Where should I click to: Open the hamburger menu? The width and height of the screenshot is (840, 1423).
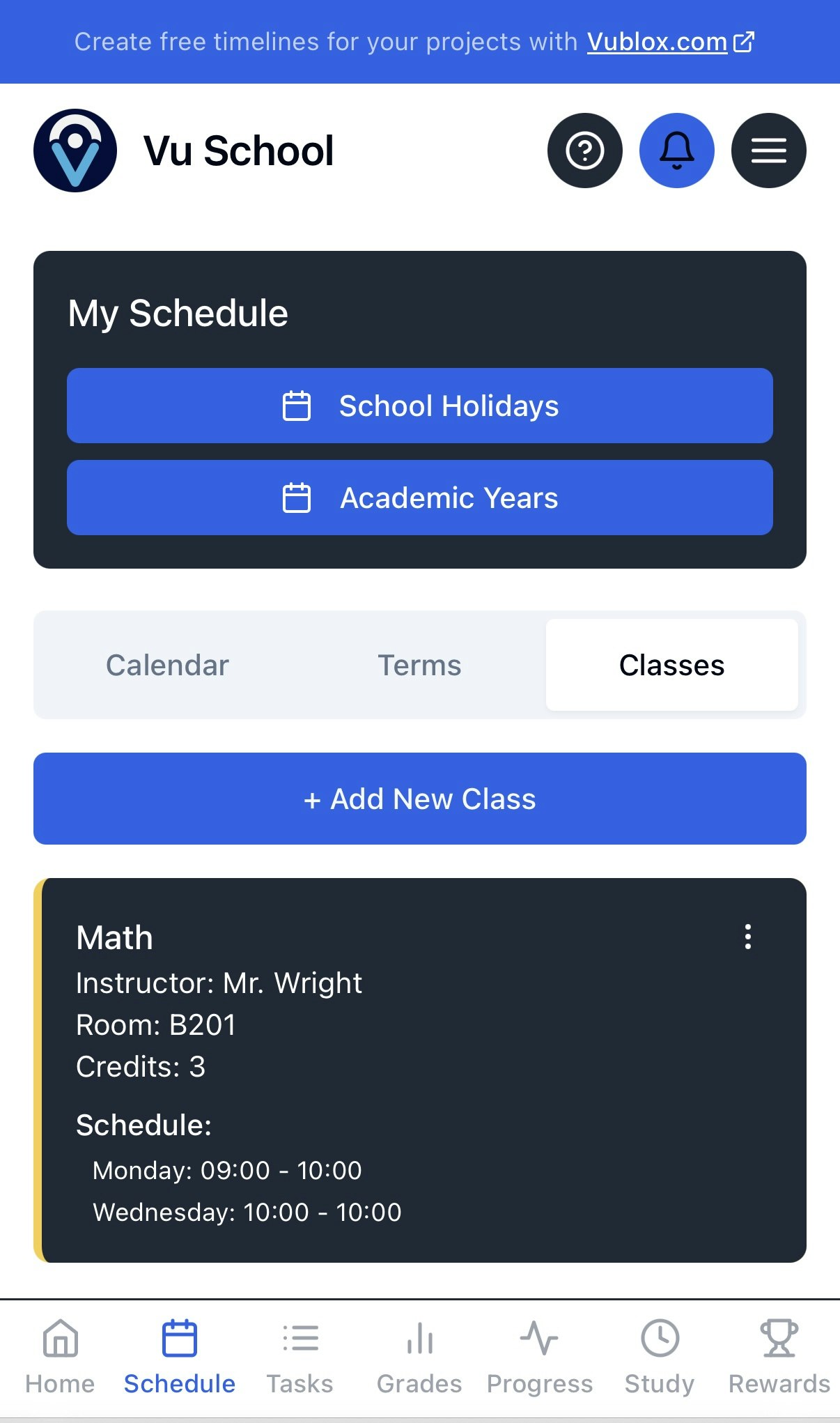pos(768,150)
